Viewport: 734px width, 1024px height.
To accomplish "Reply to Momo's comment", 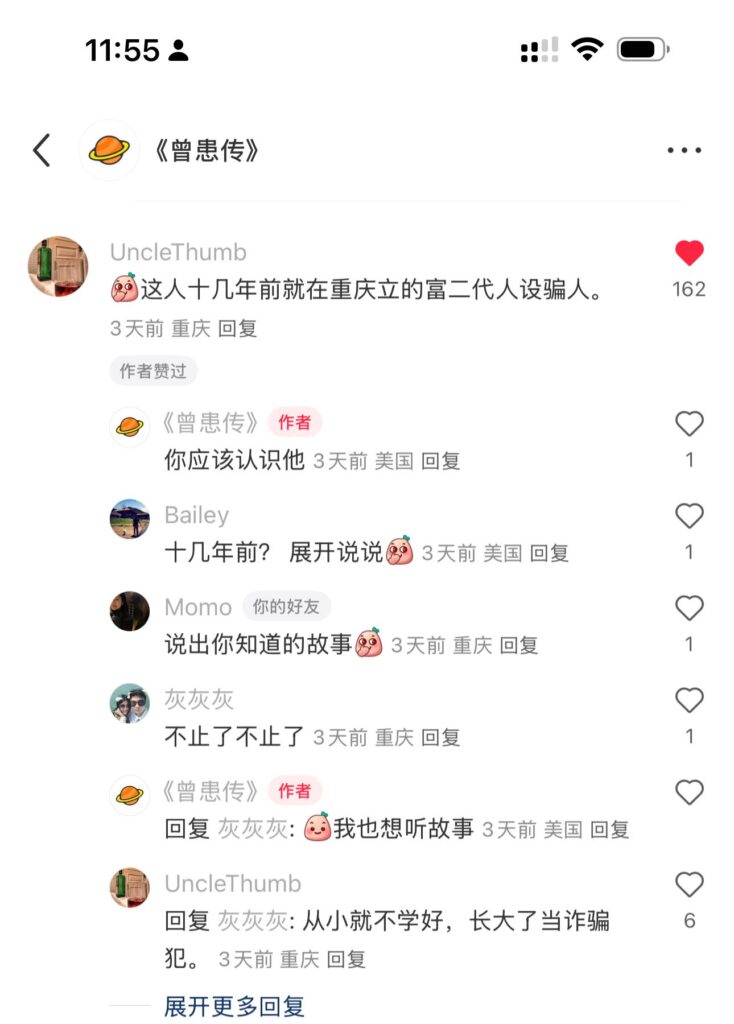I will tap(518, 646).
